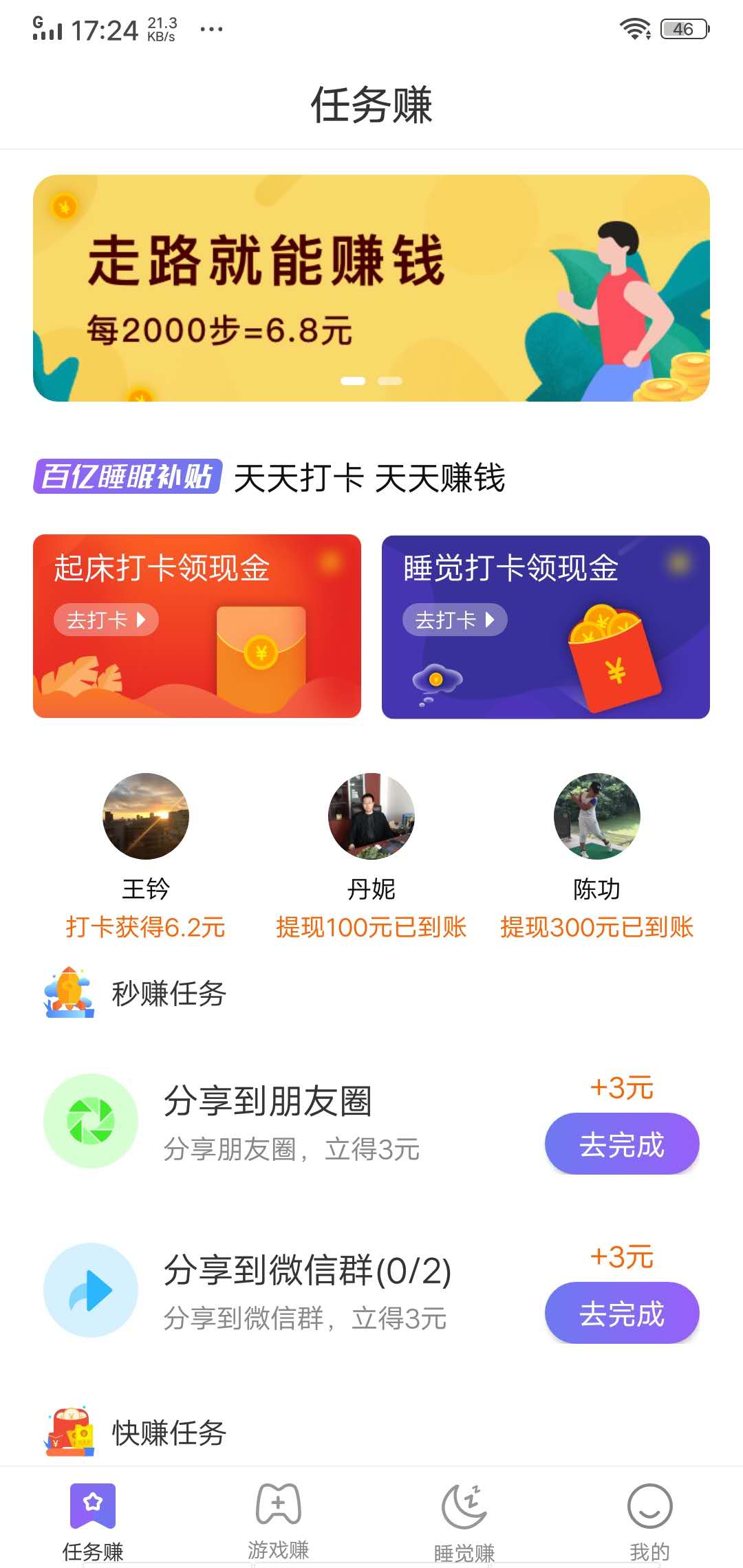
Task: Click 去完成 for 分享到微信群
Action: pyautogui.click(x=621, y=1314)
